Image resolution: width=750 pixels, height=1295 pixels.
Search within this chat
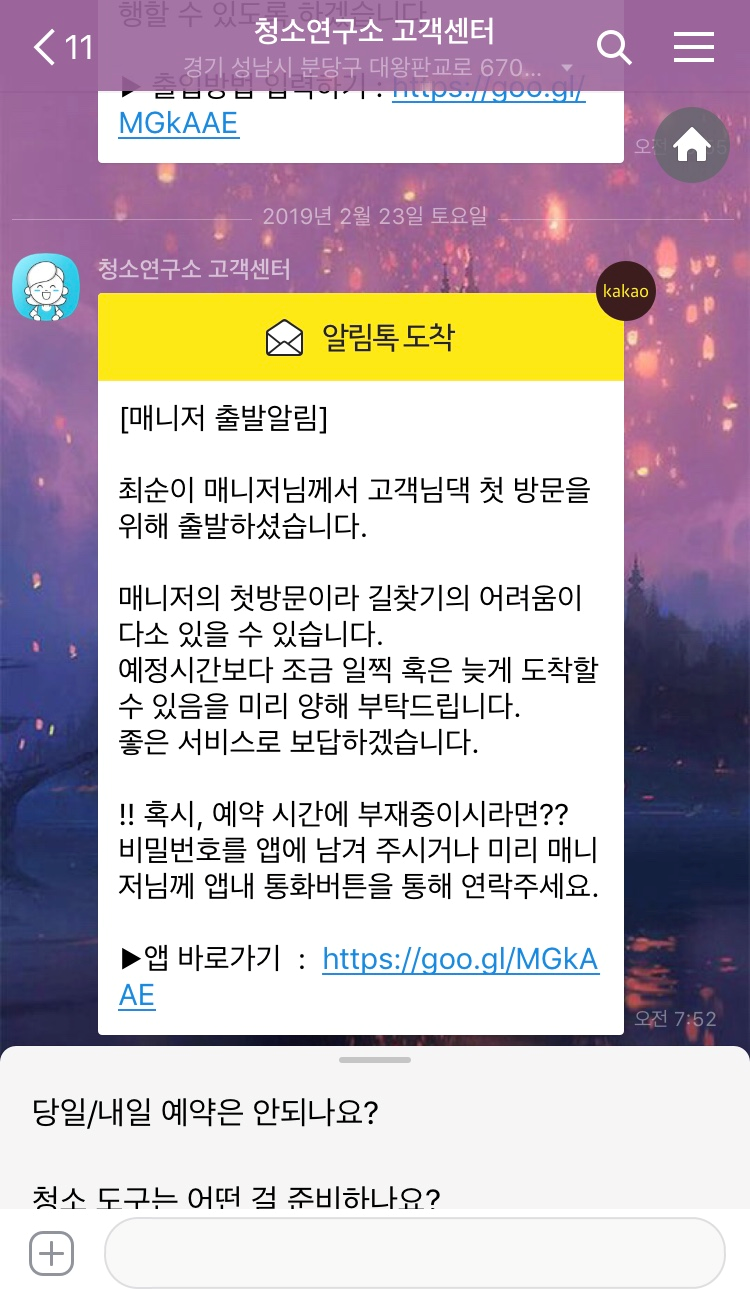click(x=613, y=47)
